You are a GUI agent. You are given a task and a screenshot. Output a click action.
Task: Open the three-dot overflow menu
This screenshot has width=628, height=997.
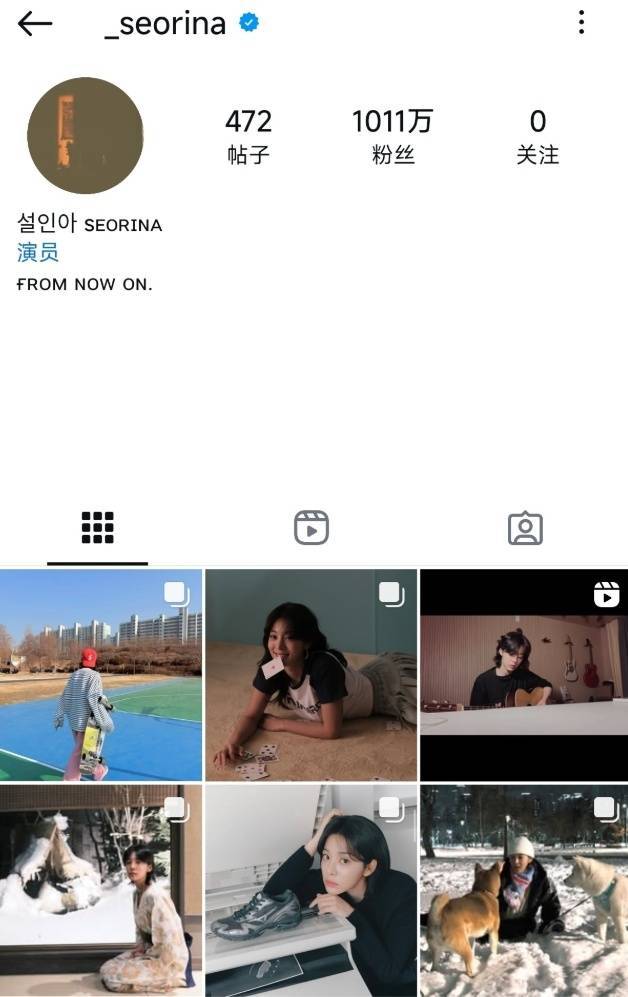pyautogui.click(x=581, y=23)
